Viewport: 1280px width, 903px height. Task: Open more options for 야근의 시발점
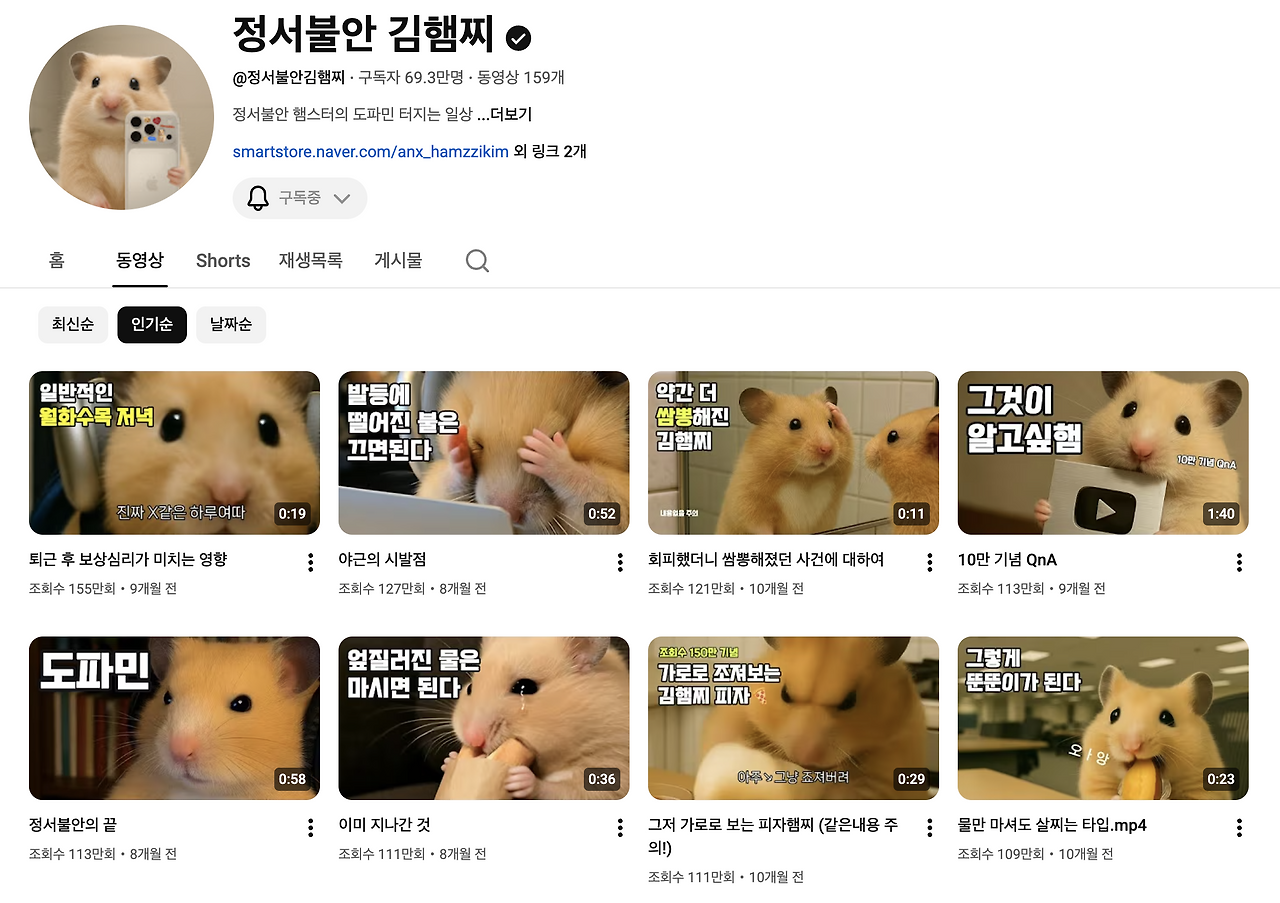pos(620,562)
